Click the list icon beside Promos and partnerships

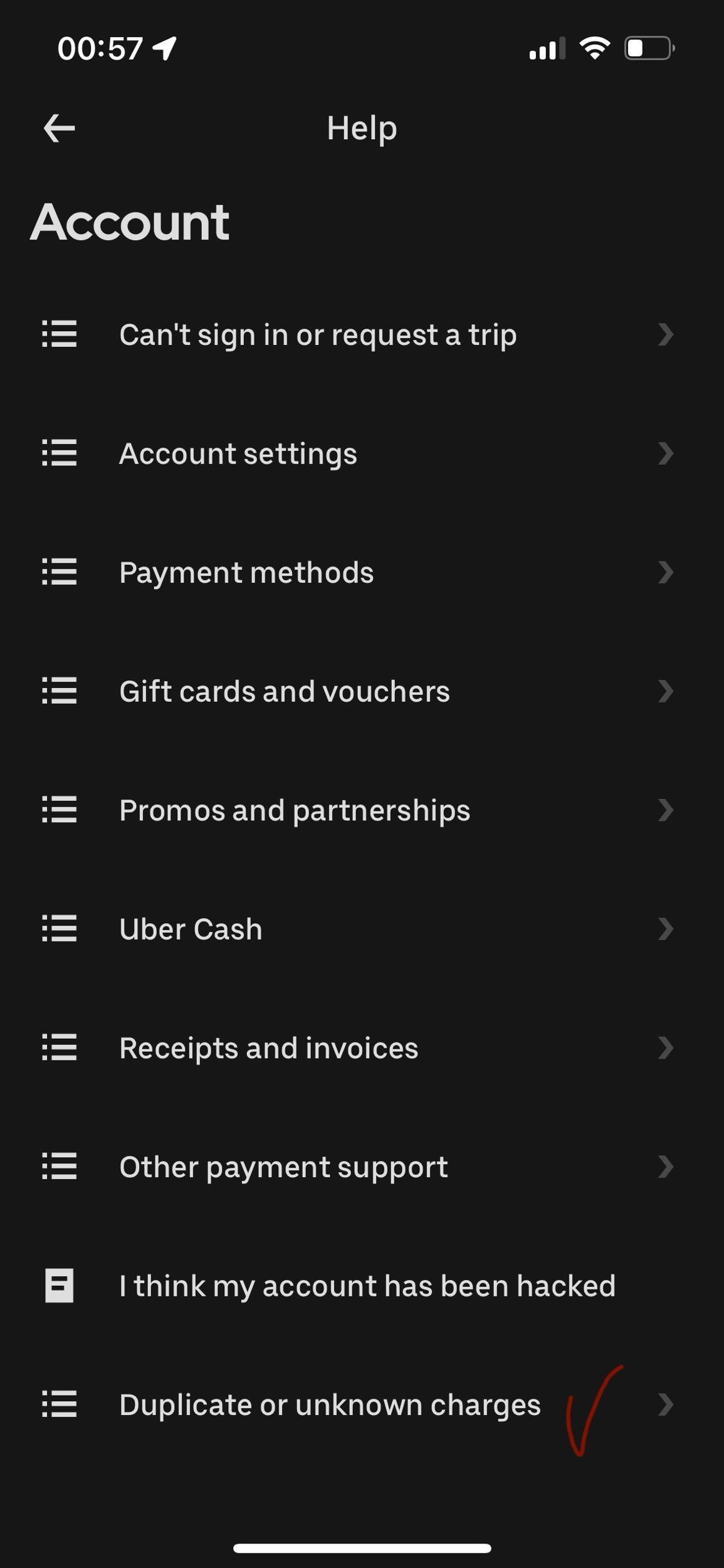(x=60, y=810)
